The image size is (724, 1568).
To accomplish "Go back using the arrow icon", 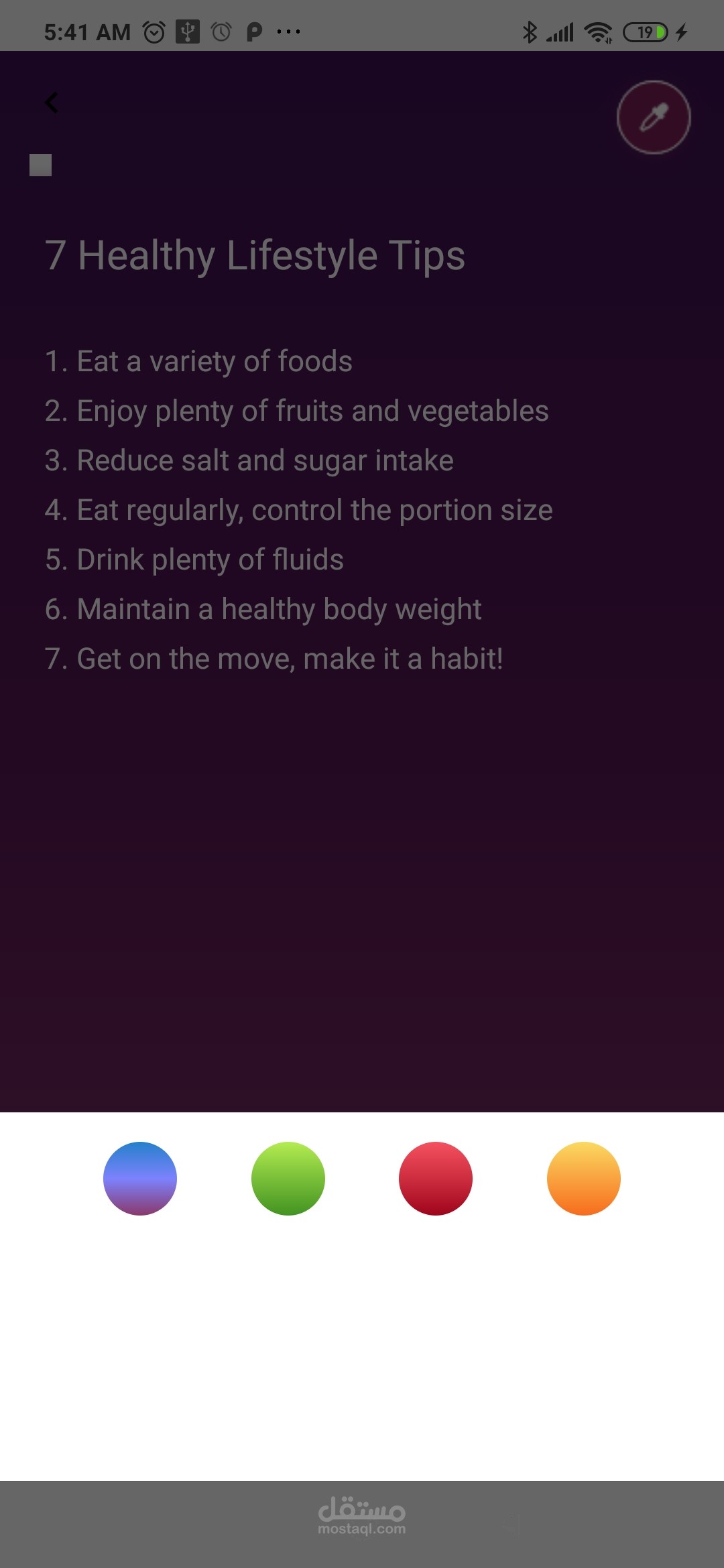I will [52, 103].
